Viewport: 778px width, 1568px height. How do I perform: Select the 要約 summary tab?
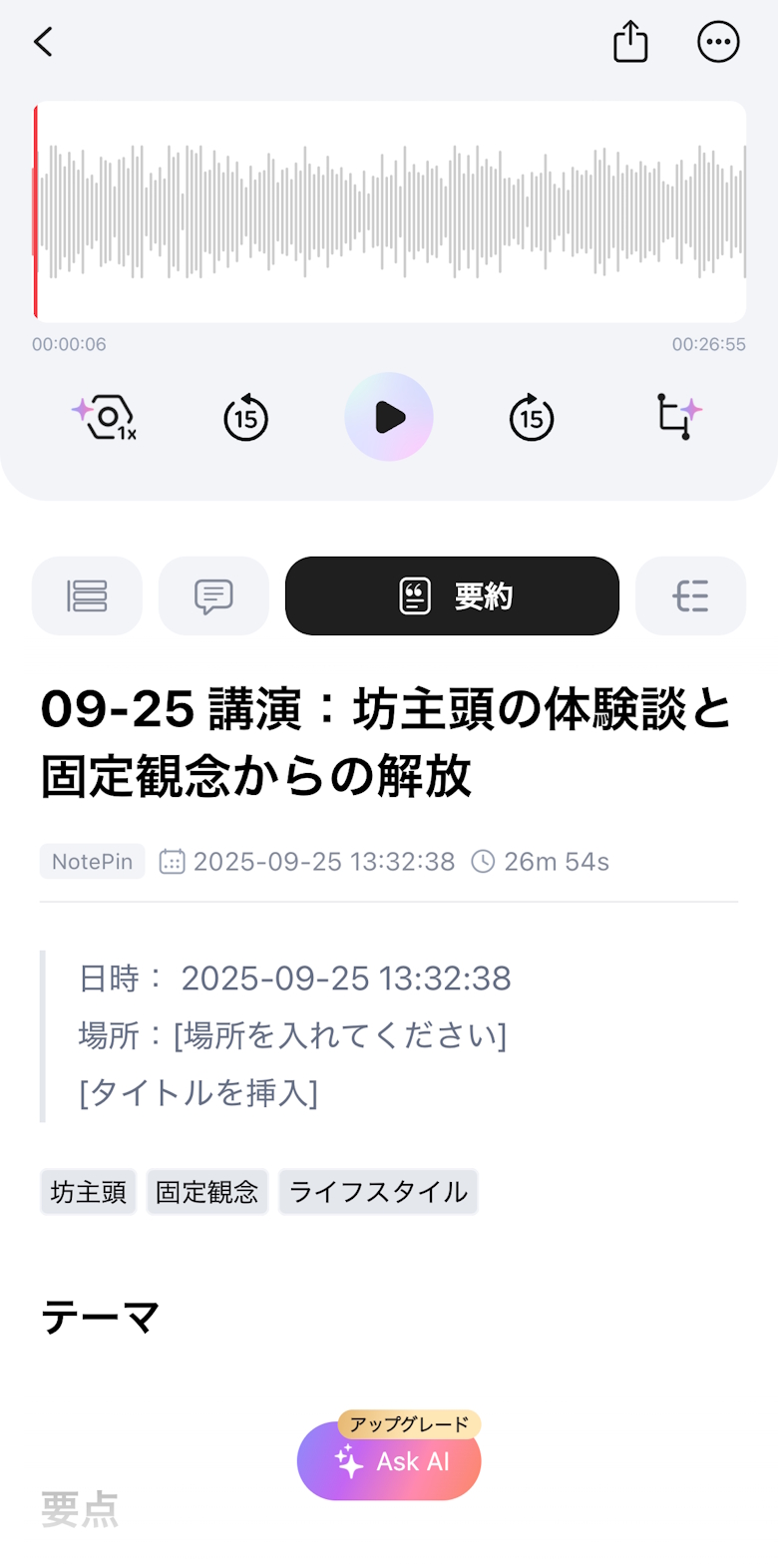(452, 595)
